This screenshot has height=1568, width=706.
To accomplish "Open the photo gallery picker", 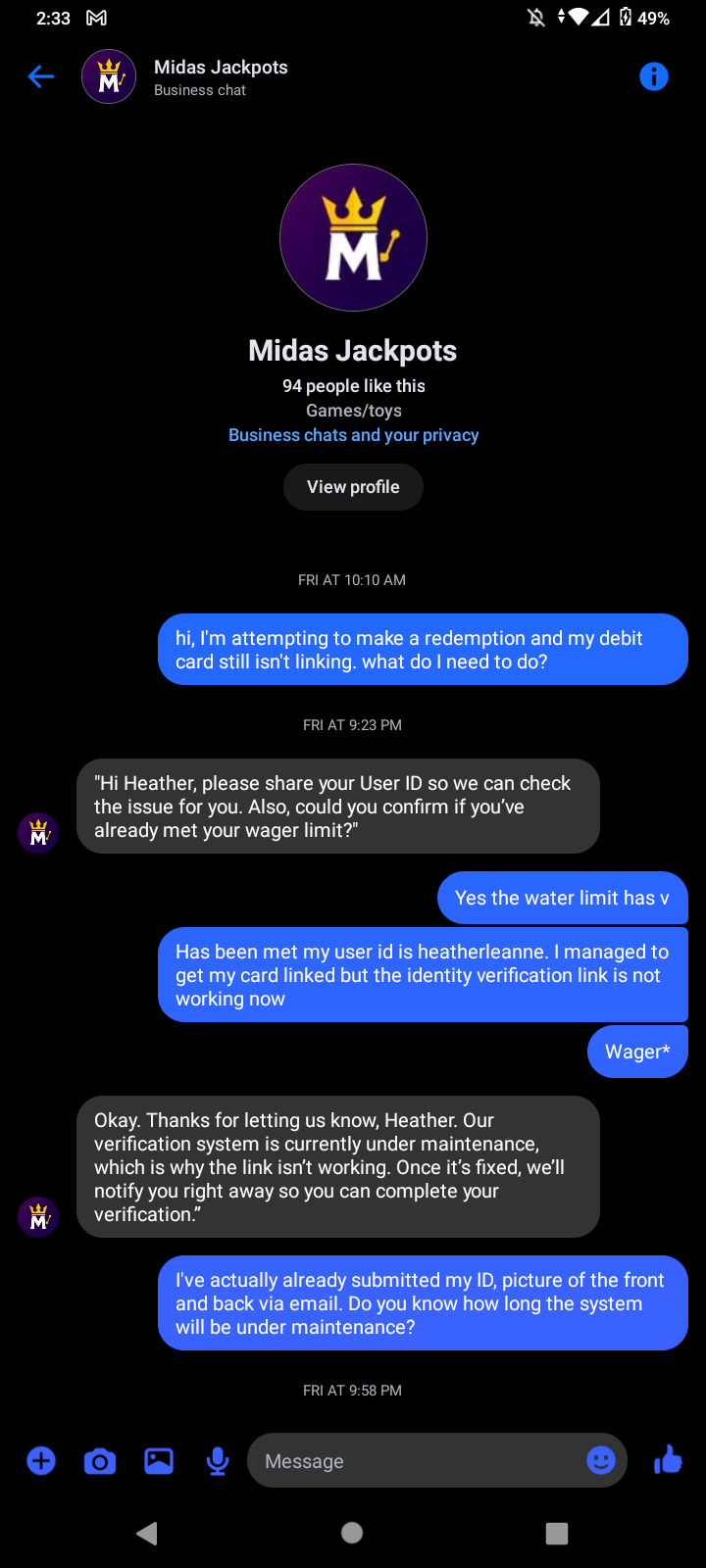I will coord(159,1461).
